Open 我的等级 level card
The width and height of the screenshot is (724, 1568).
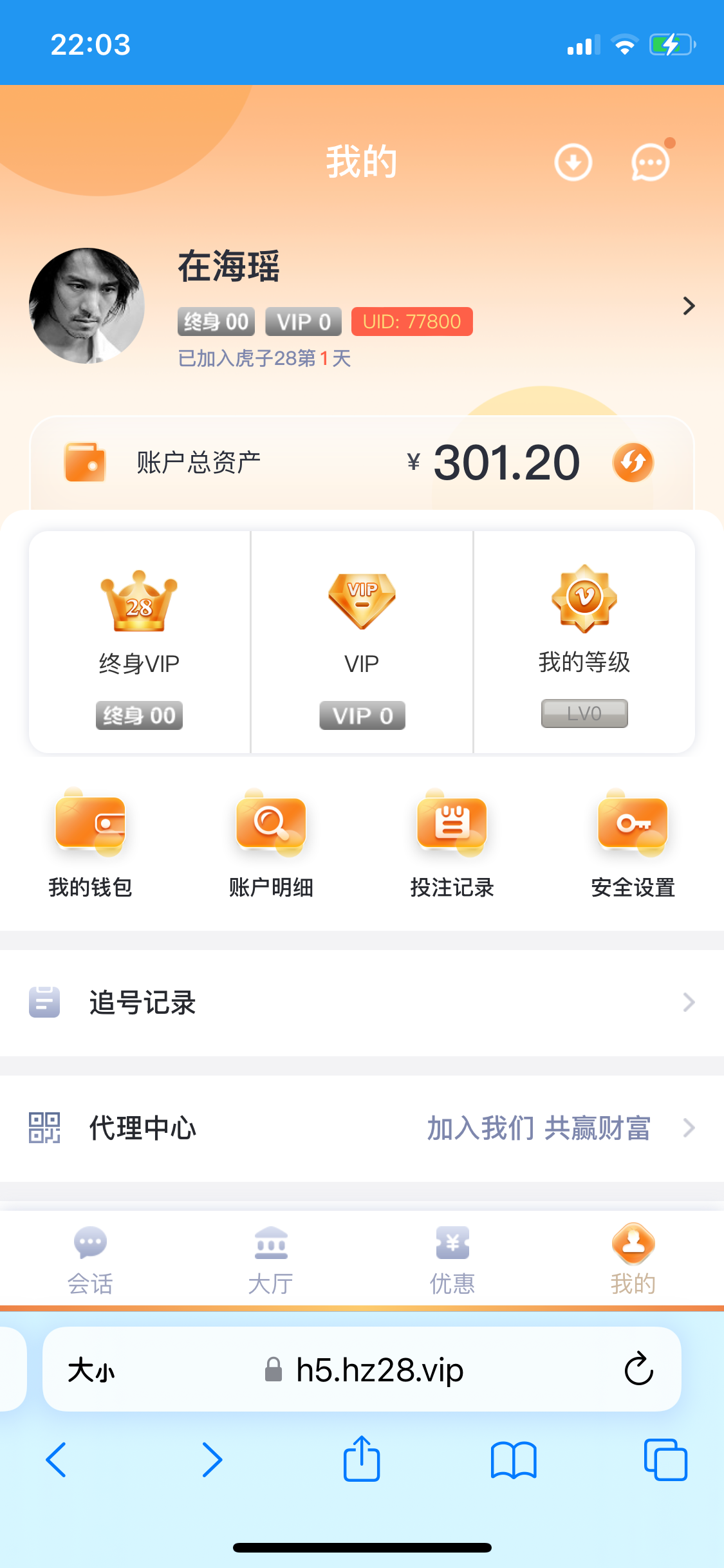(584, 642)
